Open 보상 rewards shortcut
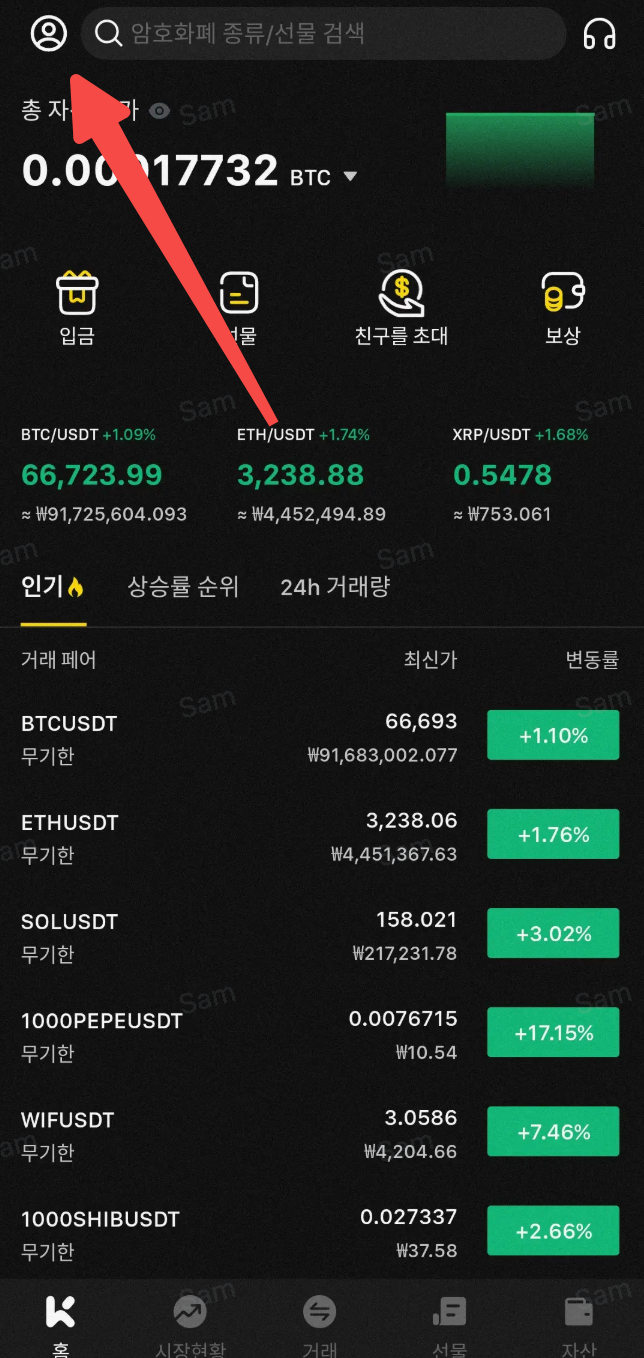The image size is (644, 1358). [562, 308]
